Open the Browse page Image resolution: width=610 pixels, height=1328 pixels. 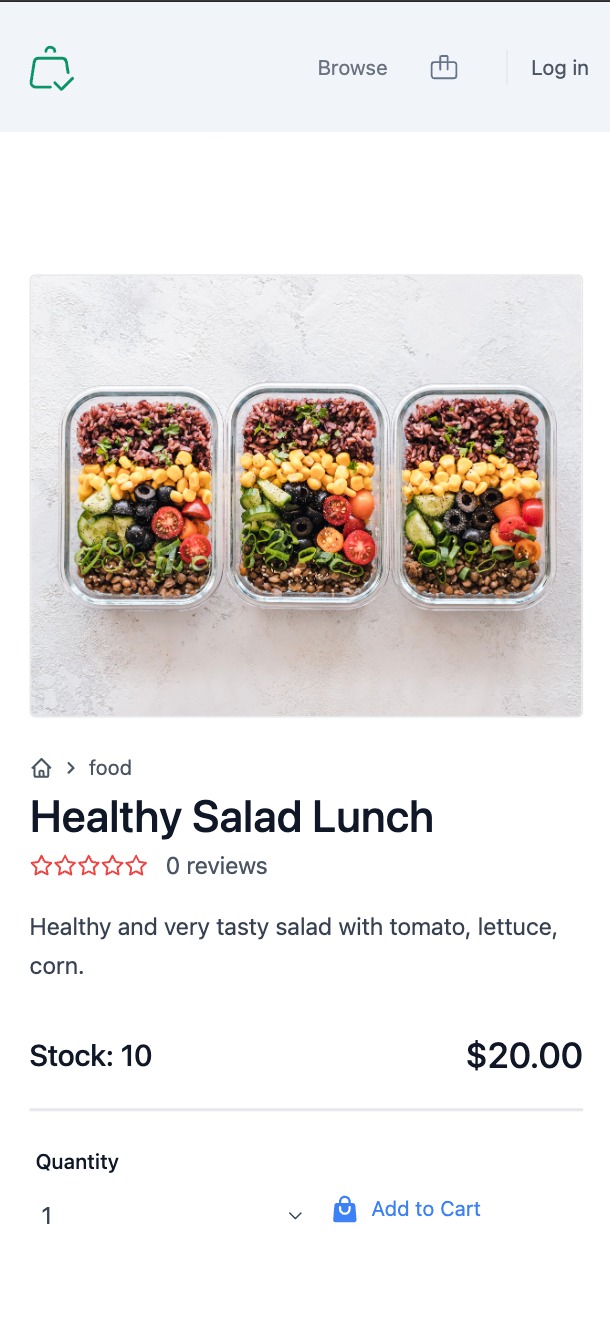(x=352, y=68)
